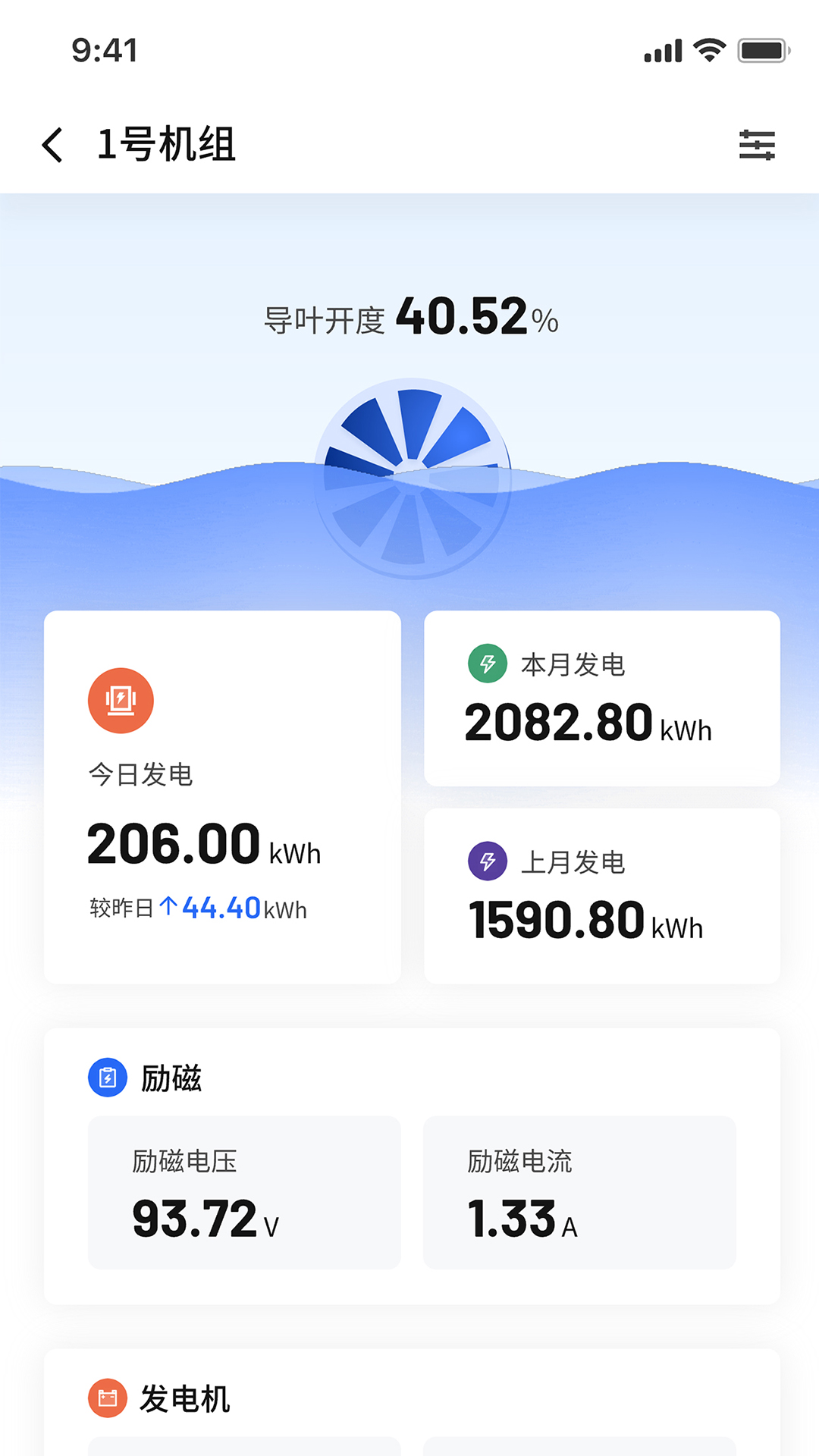Go back from 1号机组 page

(52, 145)
